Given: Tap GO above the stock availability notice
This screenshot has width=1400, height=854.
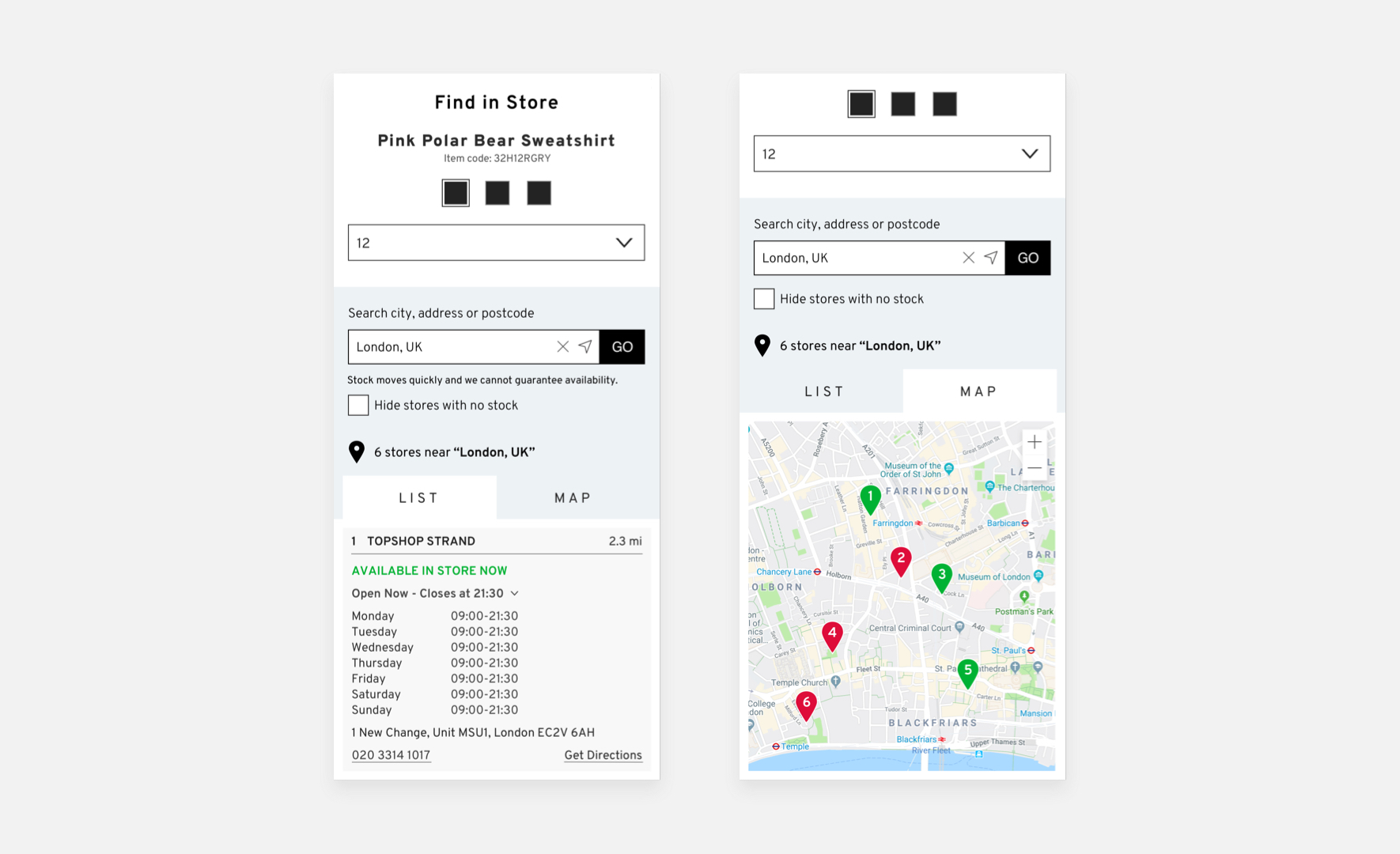Looking at the screenshot, I should click(622, 347).
